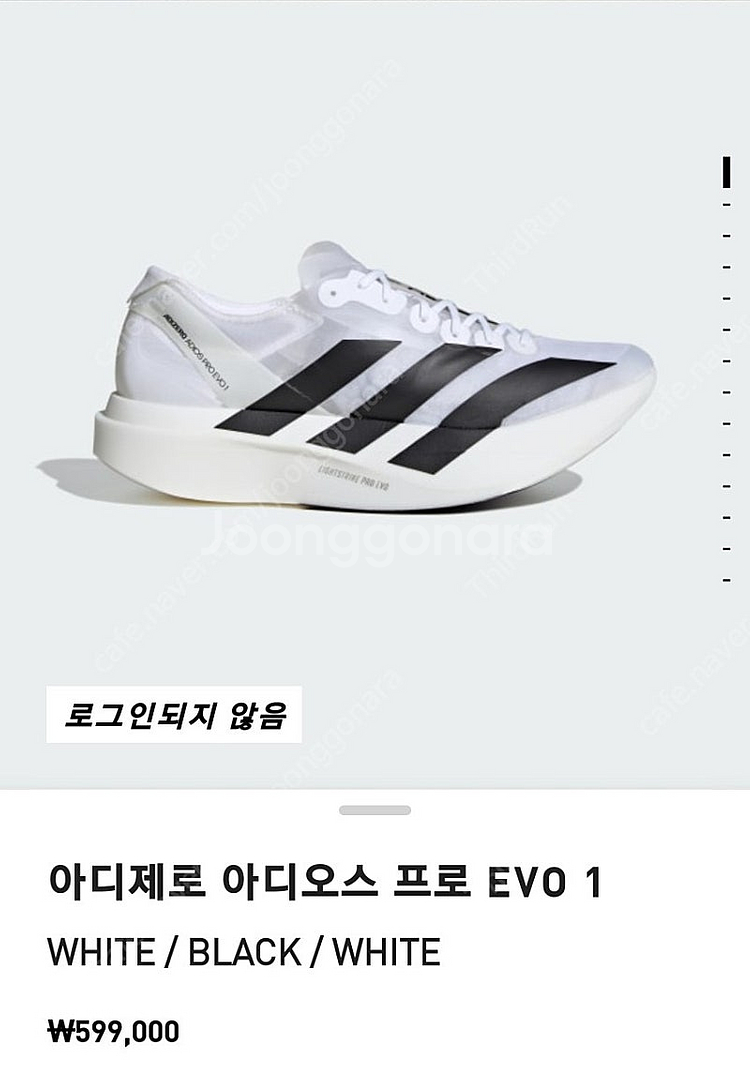Tap the vertical image page indicator
This screenshot has width=750, height=1078.
click(726, 370)
